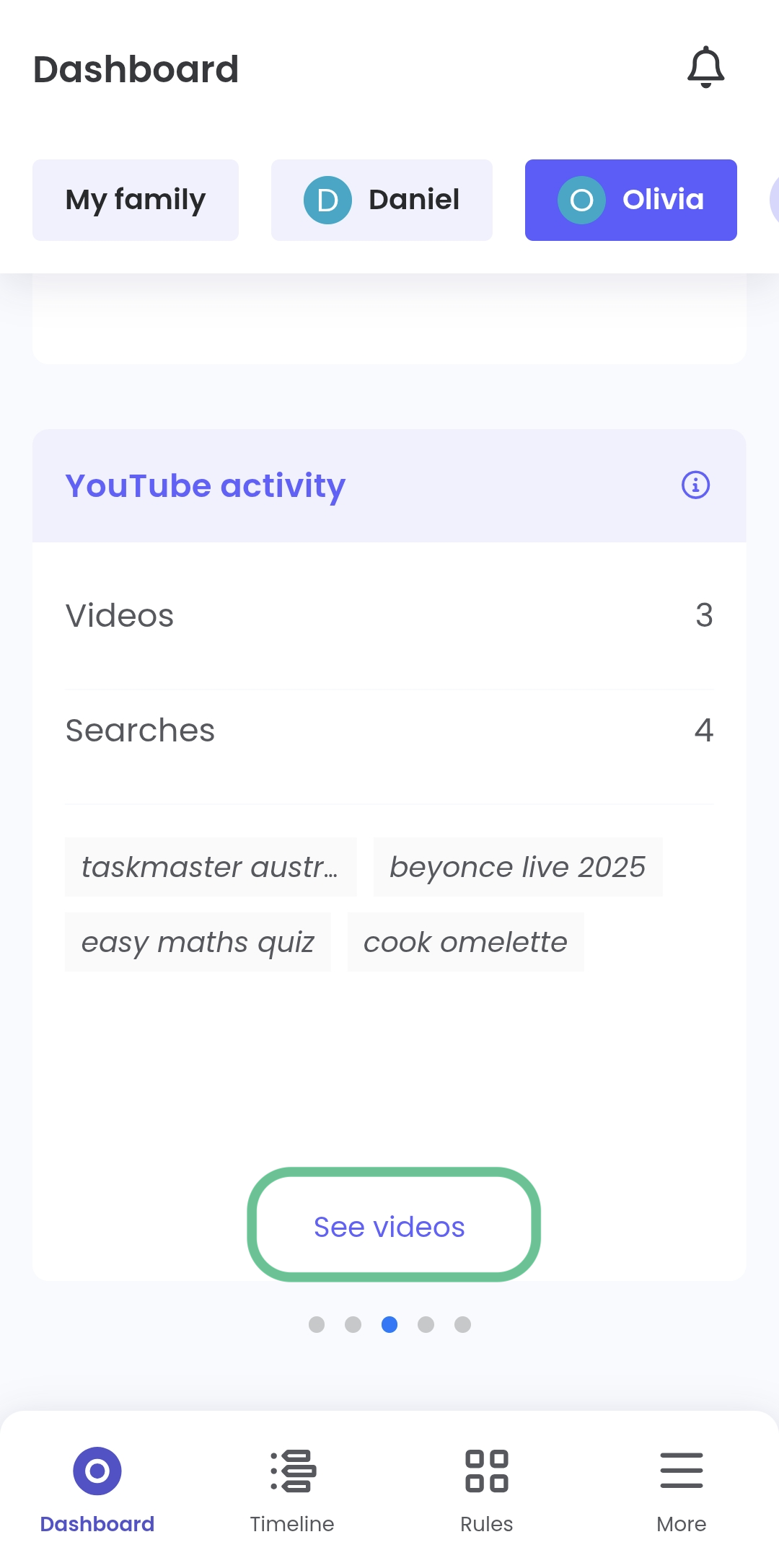The image size is (779, 1568).
Task: Open the notifications bell
Action: [x=705, y=67]
